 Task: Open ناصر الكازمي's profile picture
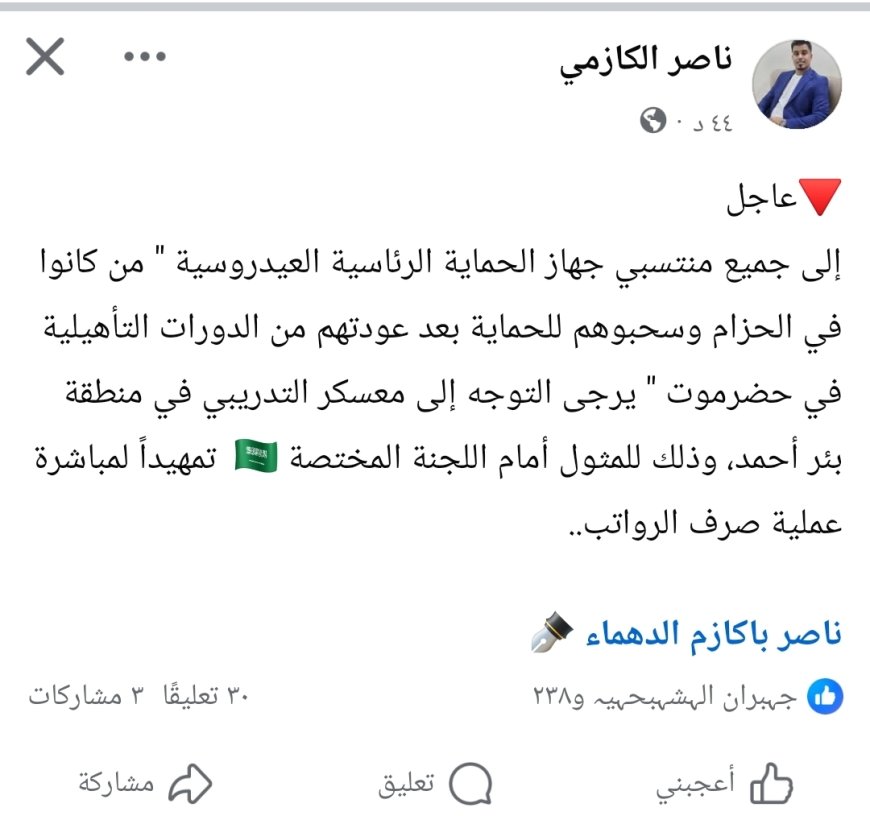(797, 84)
